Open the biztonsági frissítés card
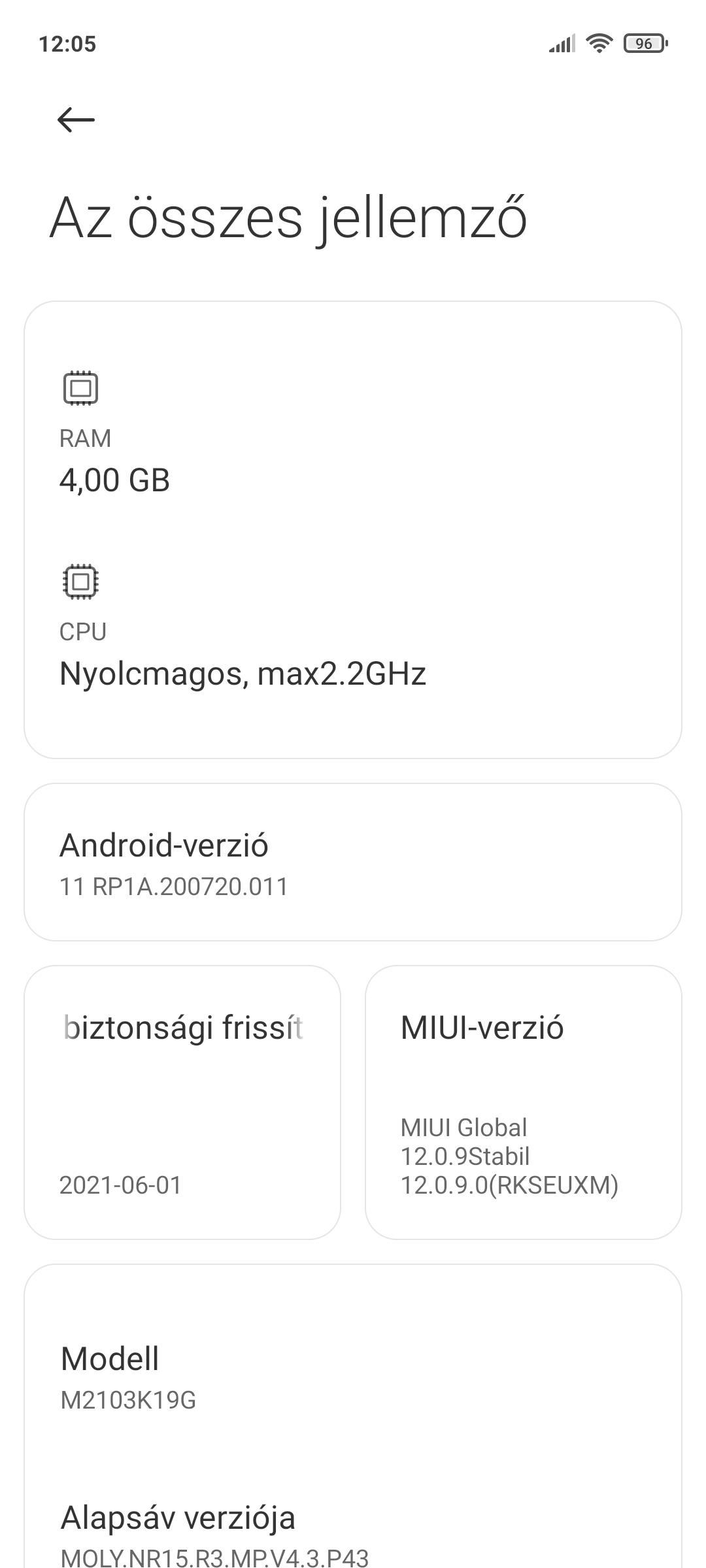 coord(182,1102)
